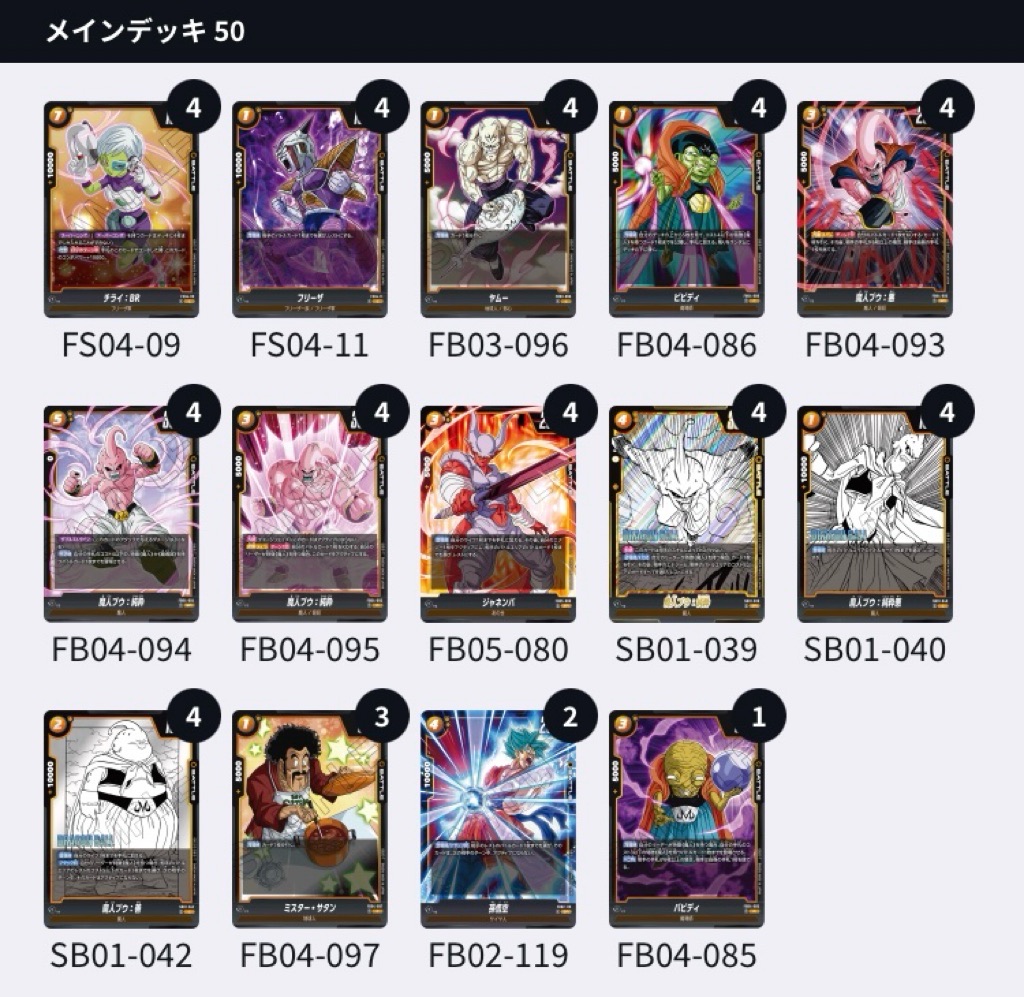Open the FB04-097 card
The image size is (1024, 997).
[x=309, y=818]
